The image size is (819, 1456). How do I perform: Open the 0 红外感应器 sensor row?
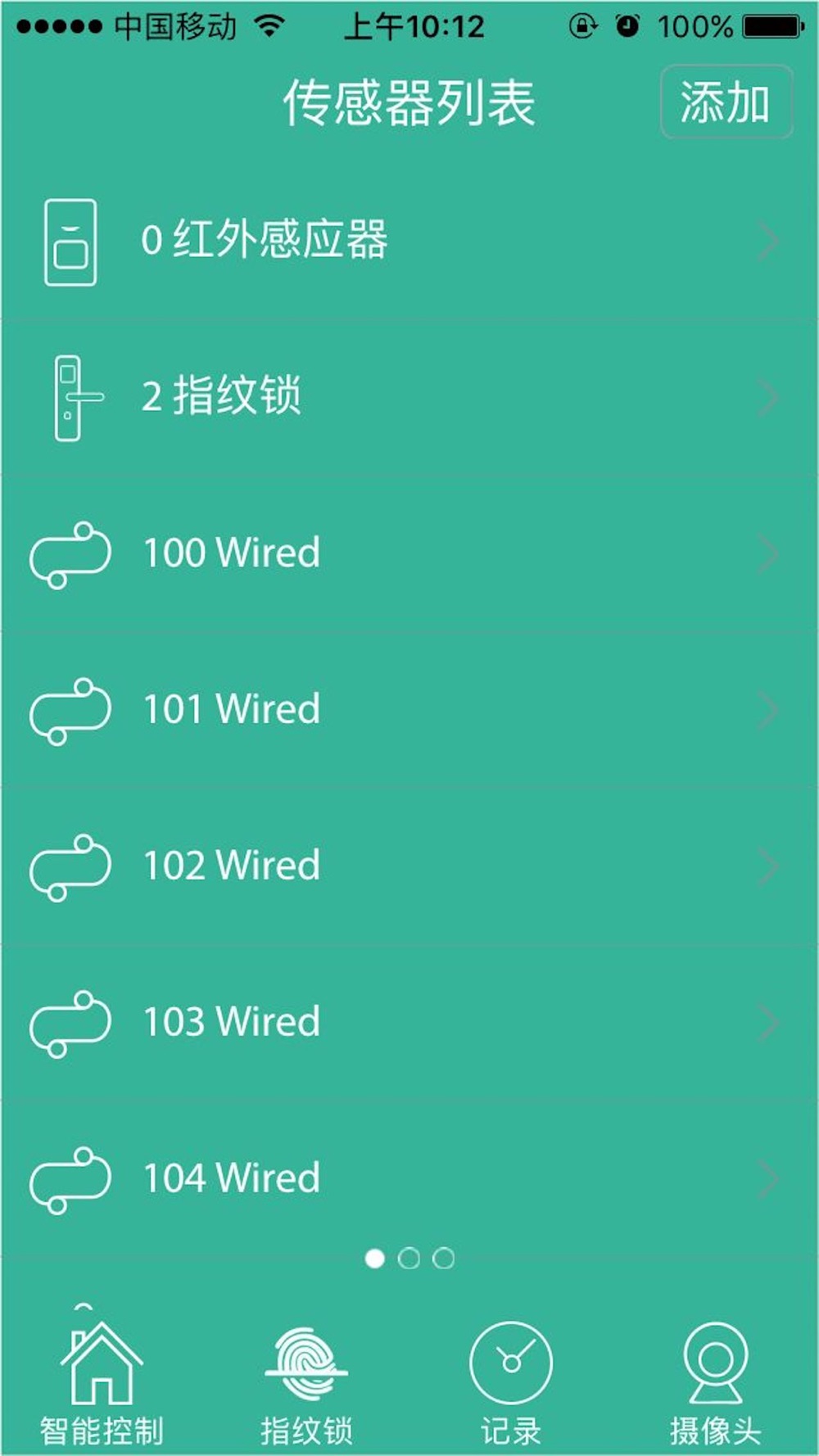point(409,241)
